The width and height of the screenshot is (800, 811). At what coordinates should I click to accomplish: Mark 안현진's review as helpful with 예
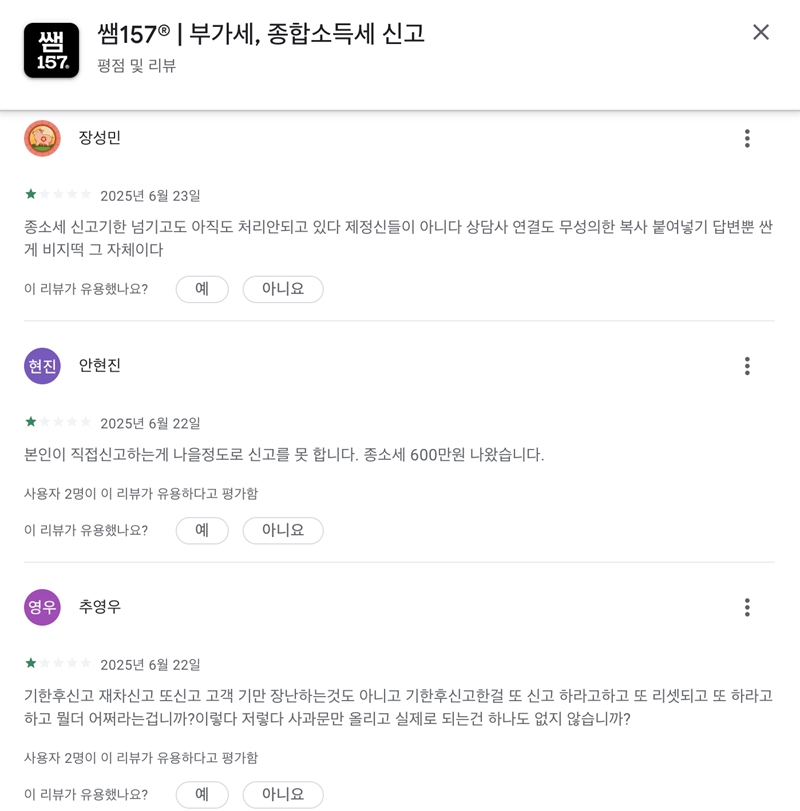[x=202, y=530]
